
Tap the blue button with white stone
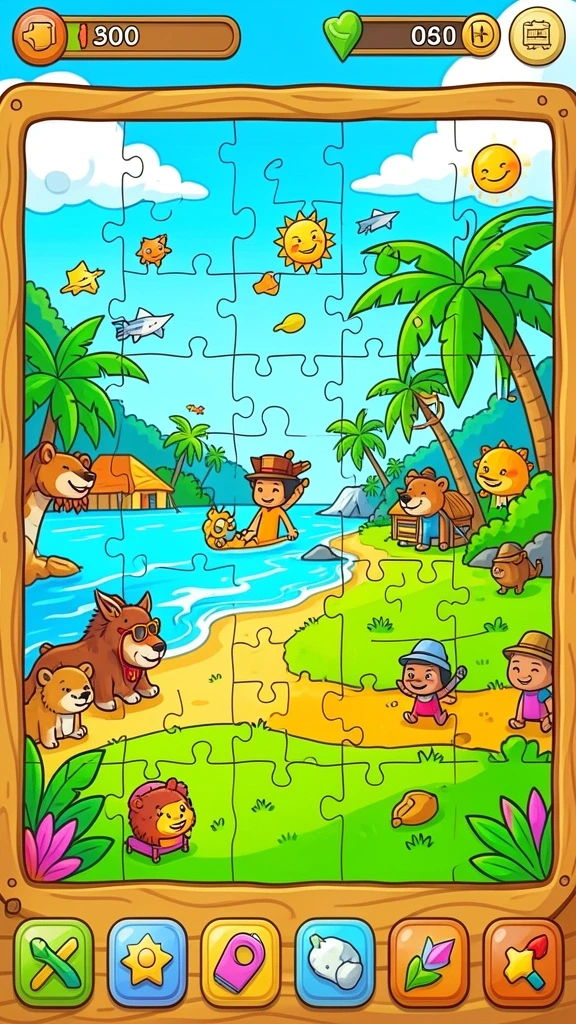pyautogui.click(x=335, y=962)
